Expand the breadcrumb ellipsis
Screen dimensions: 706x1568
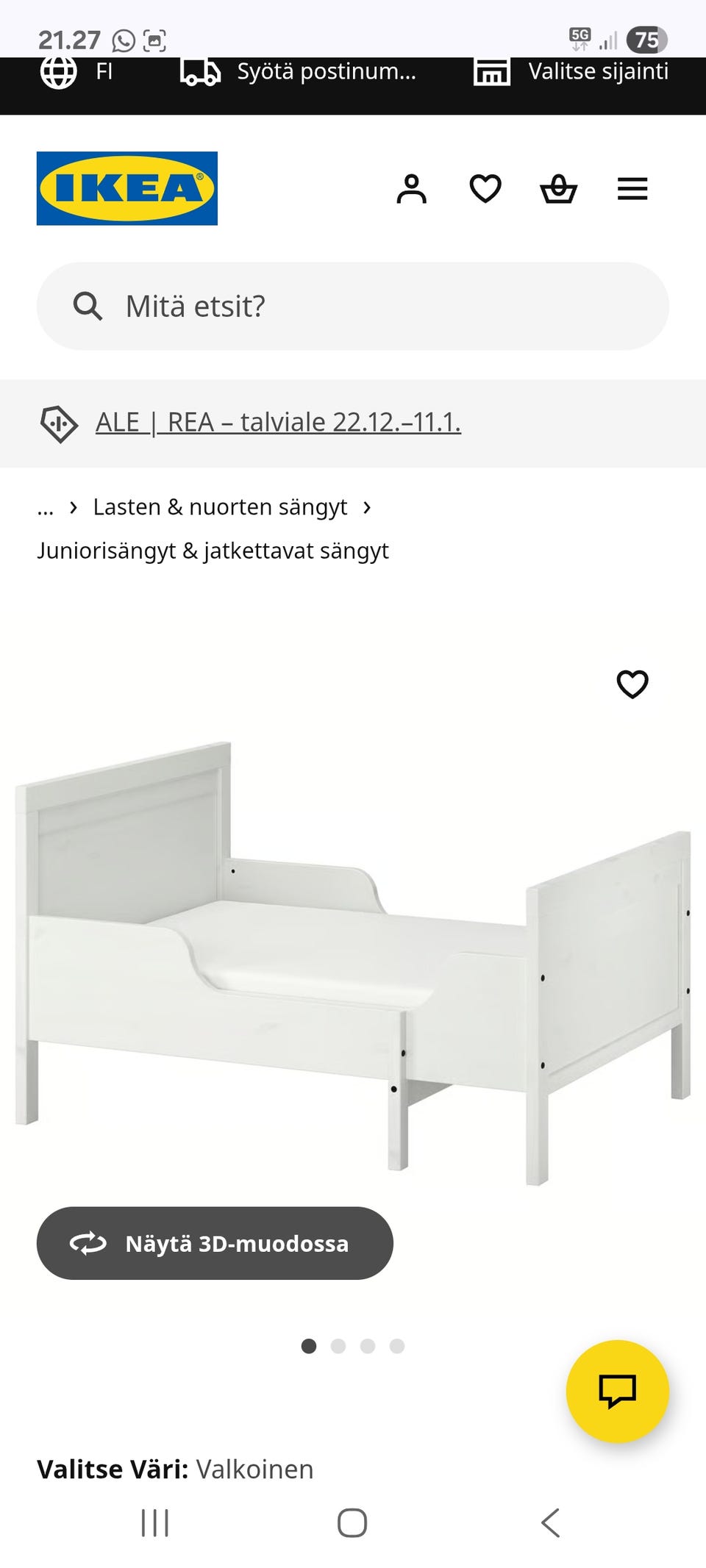point(46,506)
